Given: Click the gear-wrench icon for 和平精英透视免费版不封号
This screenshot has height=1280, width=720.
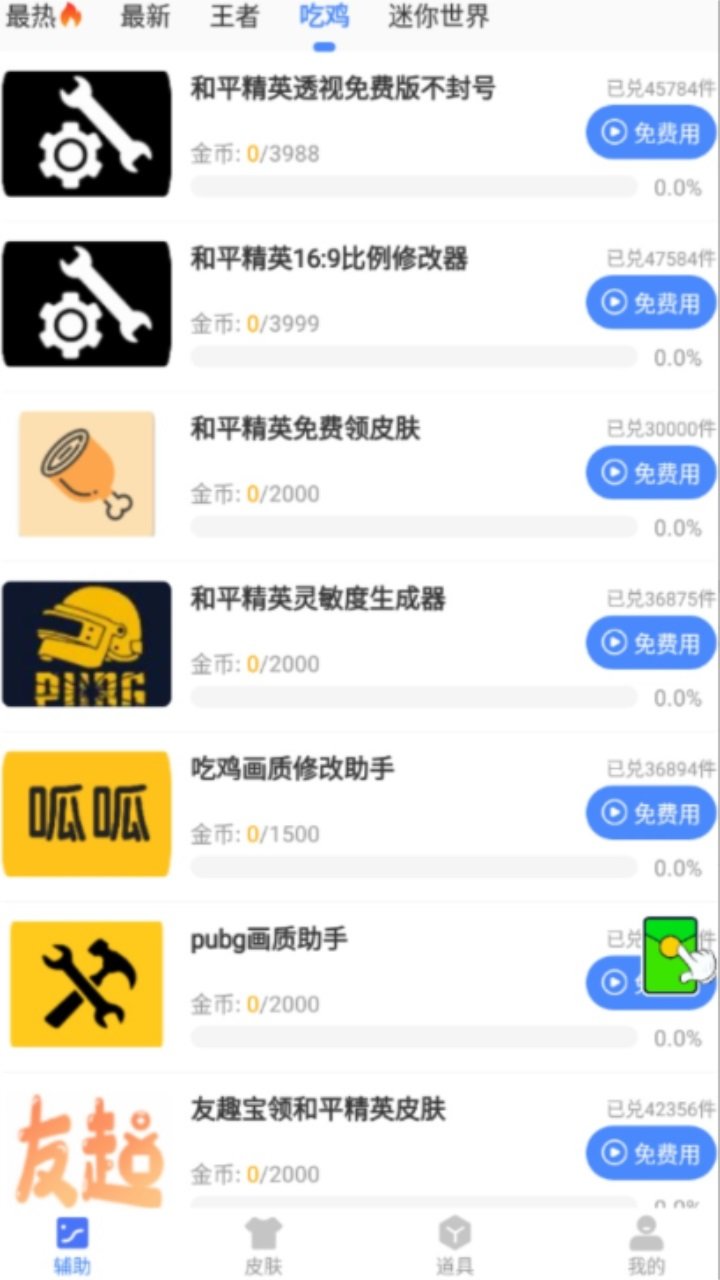Looking at the screenshot, I should point(86,132).
